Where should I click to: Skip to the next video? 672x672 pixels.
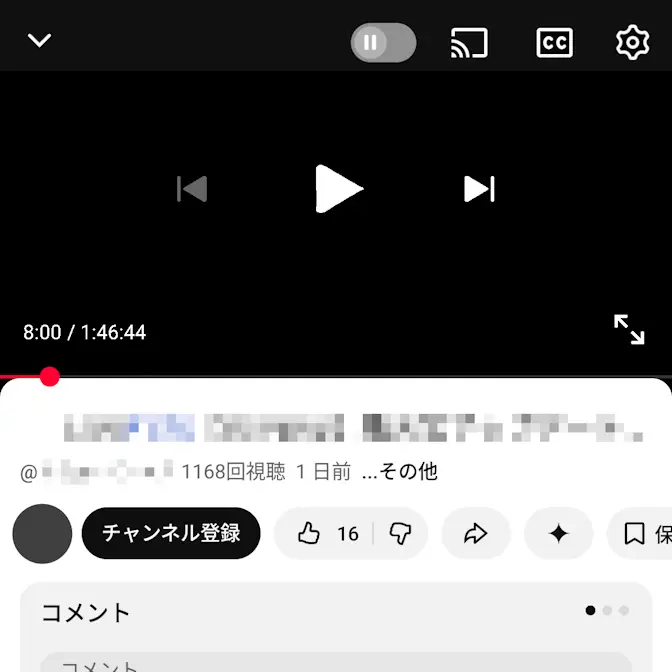tap(479, 189)
